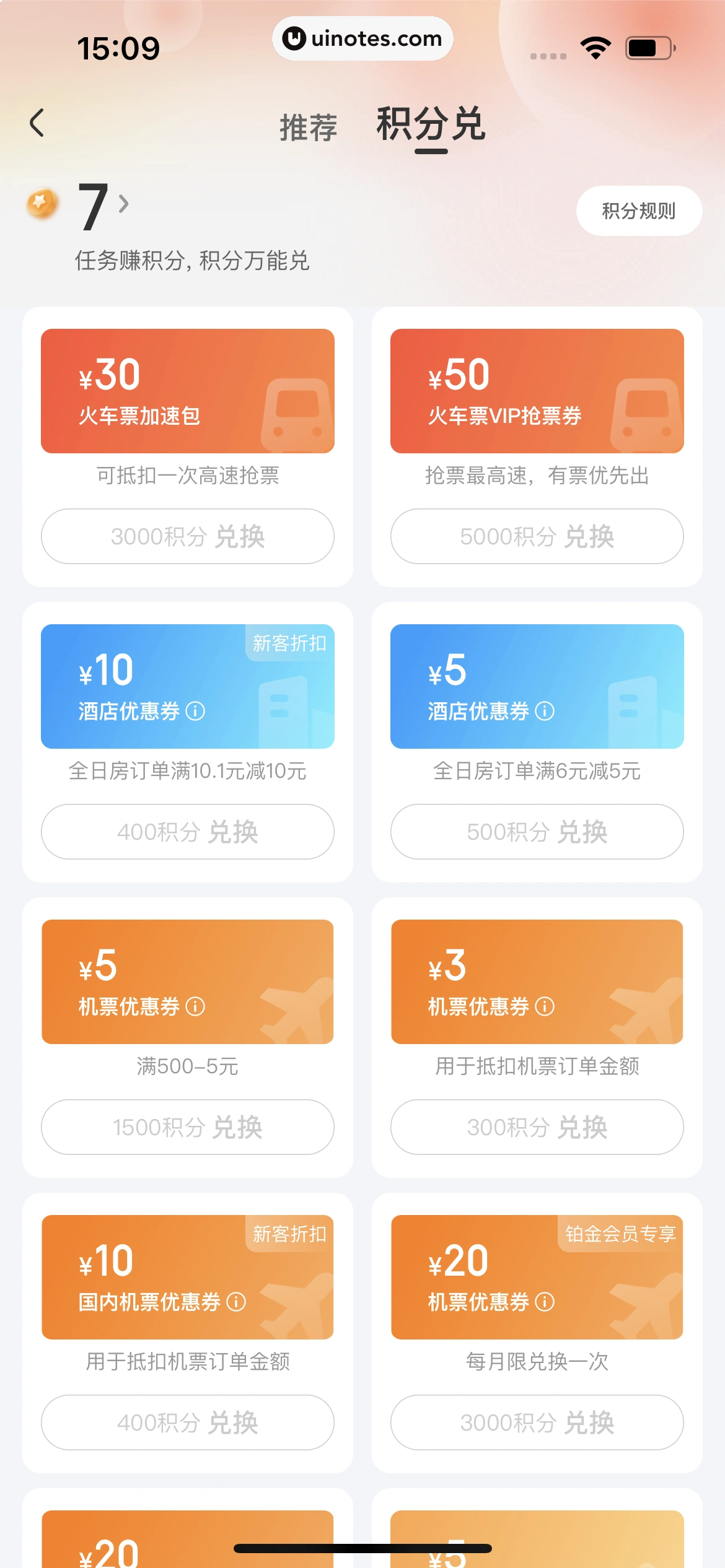Redeem ¥10 国内机票优惠券 for 400积分
This screenshot has height=1568, width=725.
187,1422
